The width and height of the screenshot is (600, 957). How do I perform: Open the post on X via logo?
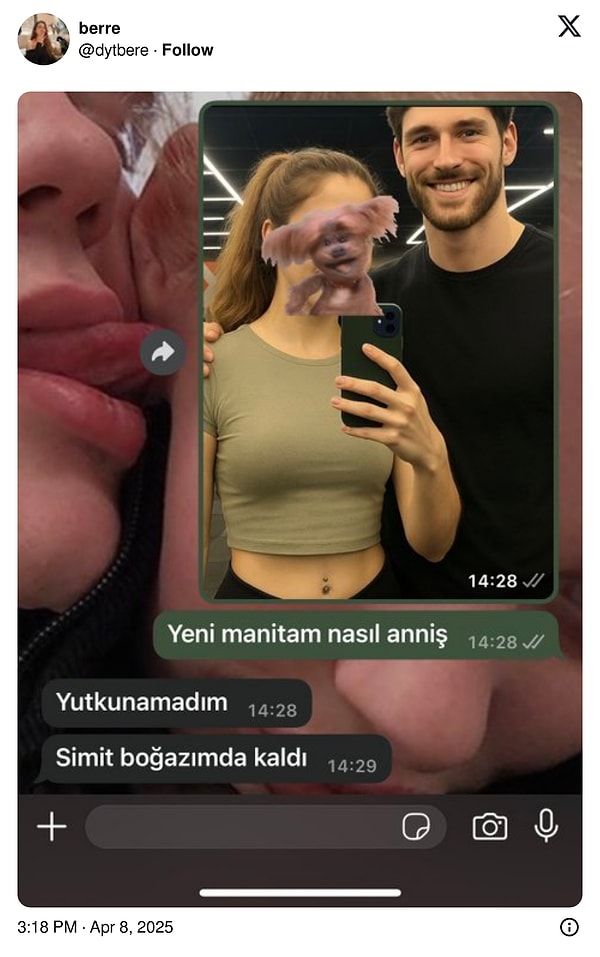point(569,27)
